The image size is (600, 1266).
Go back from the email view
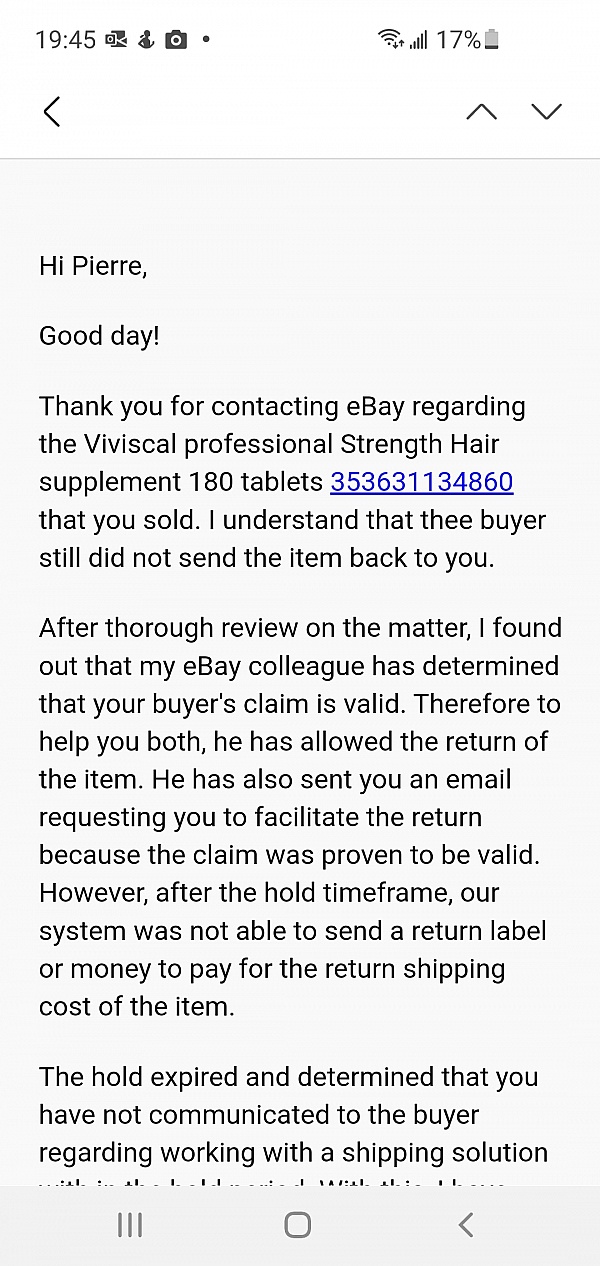(x=52, y=111)
